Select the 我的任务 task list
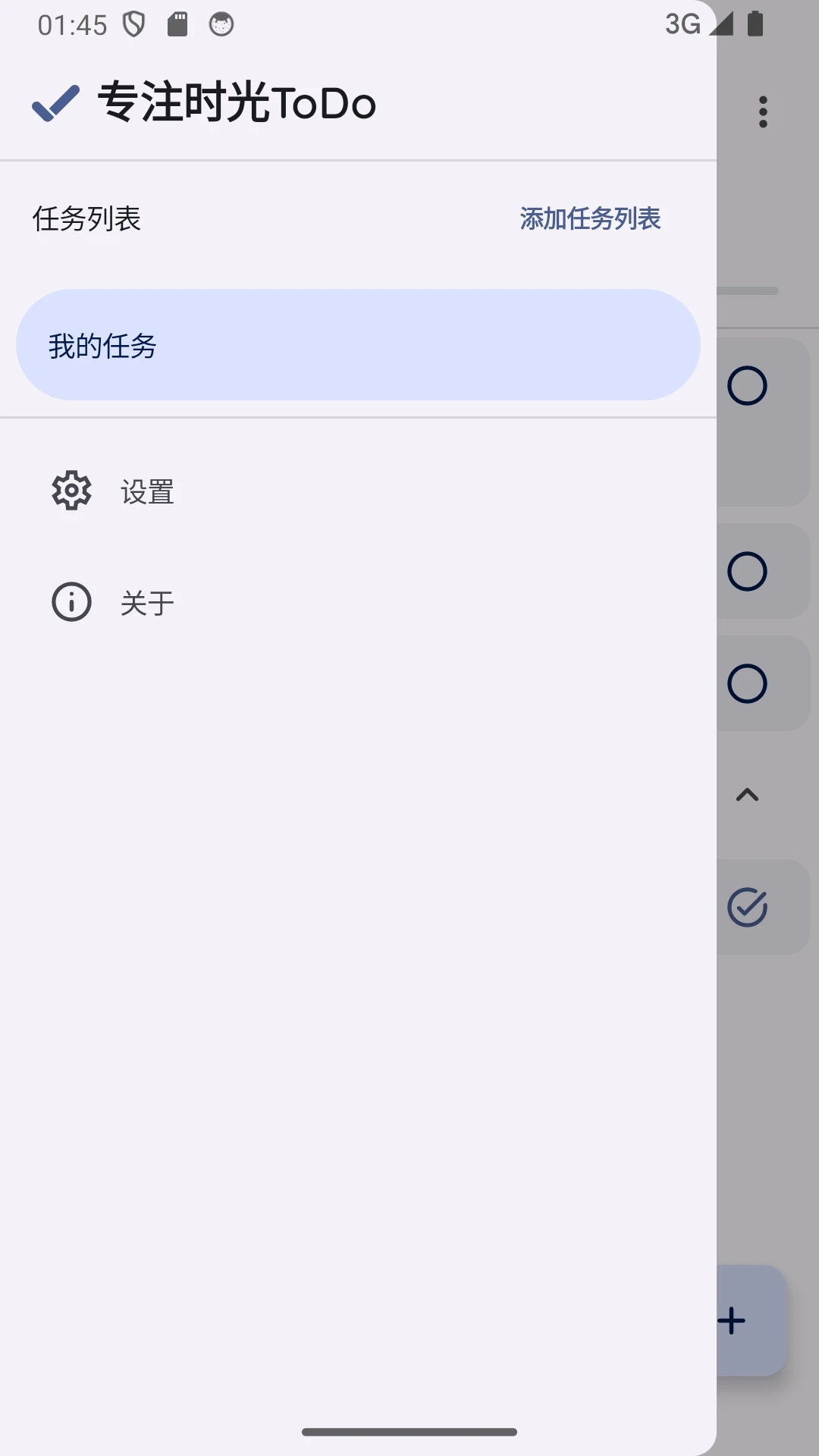 click(x=358, y=344)
